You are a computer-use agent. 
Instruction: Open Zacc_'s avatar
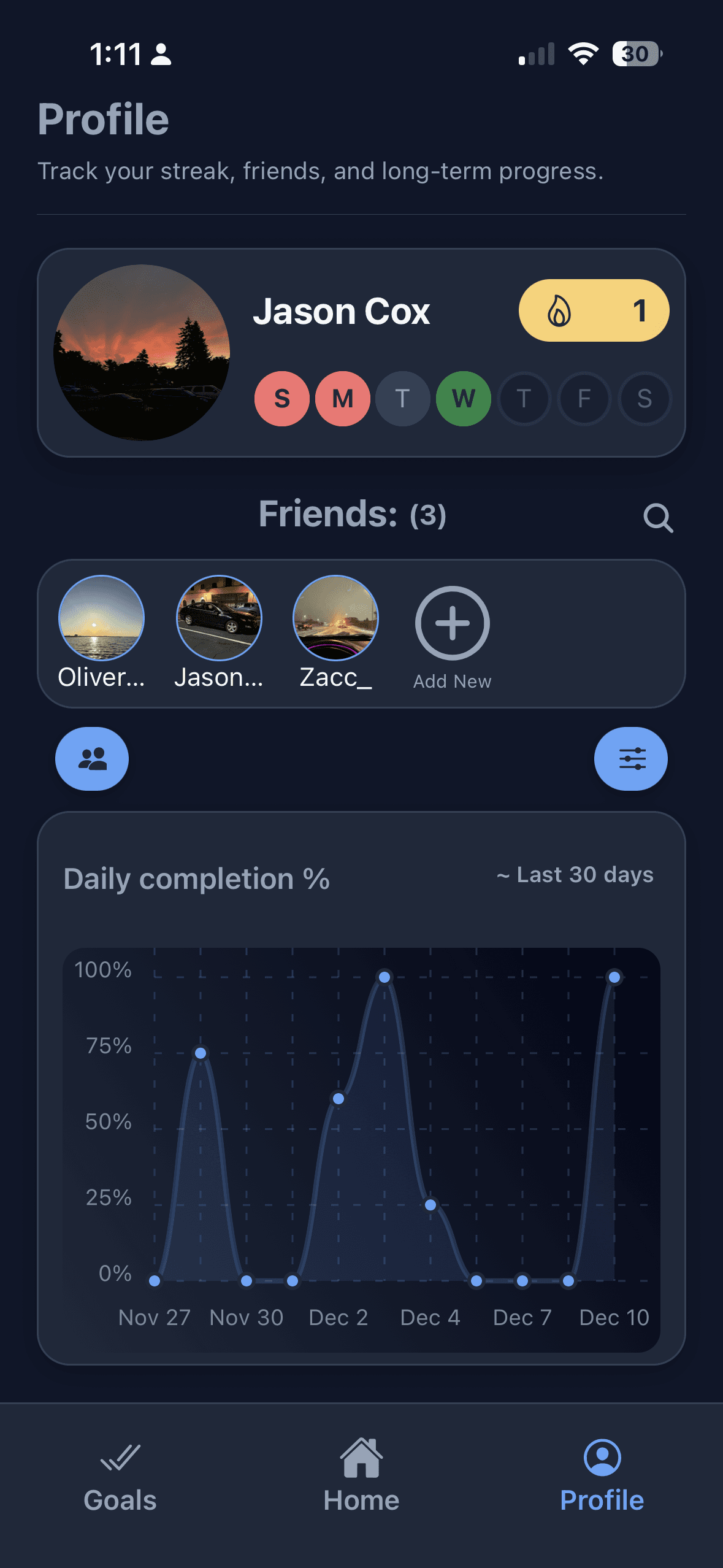coord(336,619)
